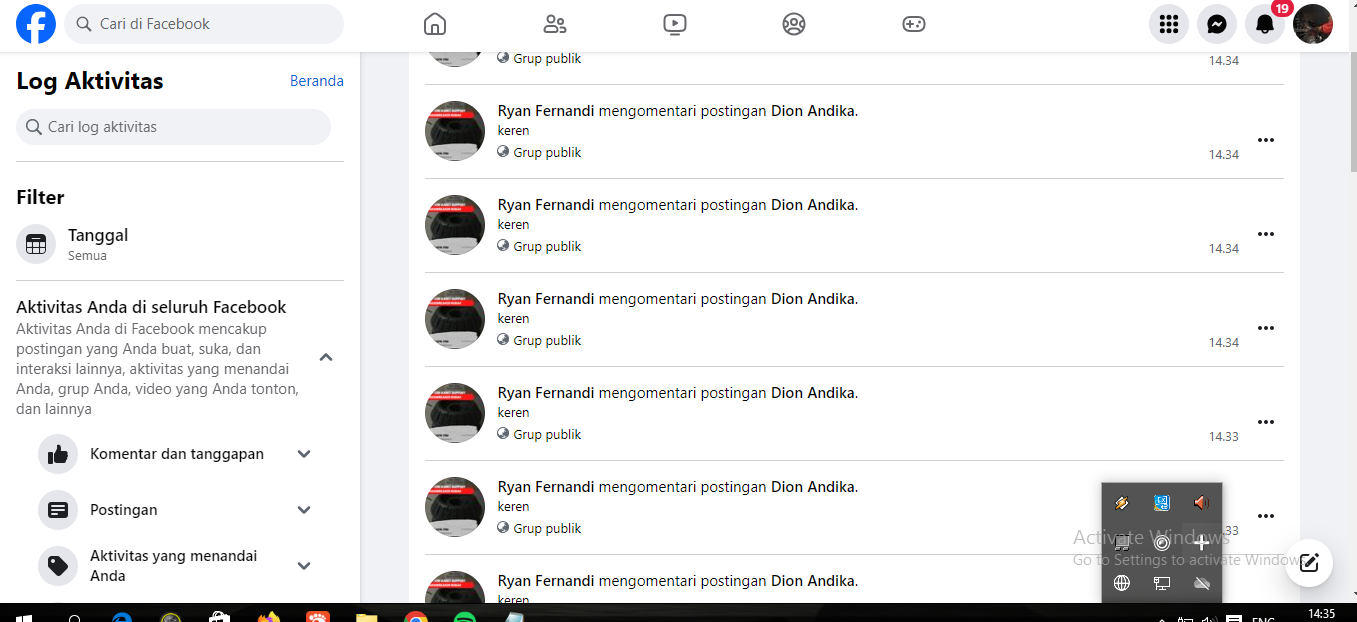
Task: Tap the Facebook logo to go home
Action: click(36, 24)
